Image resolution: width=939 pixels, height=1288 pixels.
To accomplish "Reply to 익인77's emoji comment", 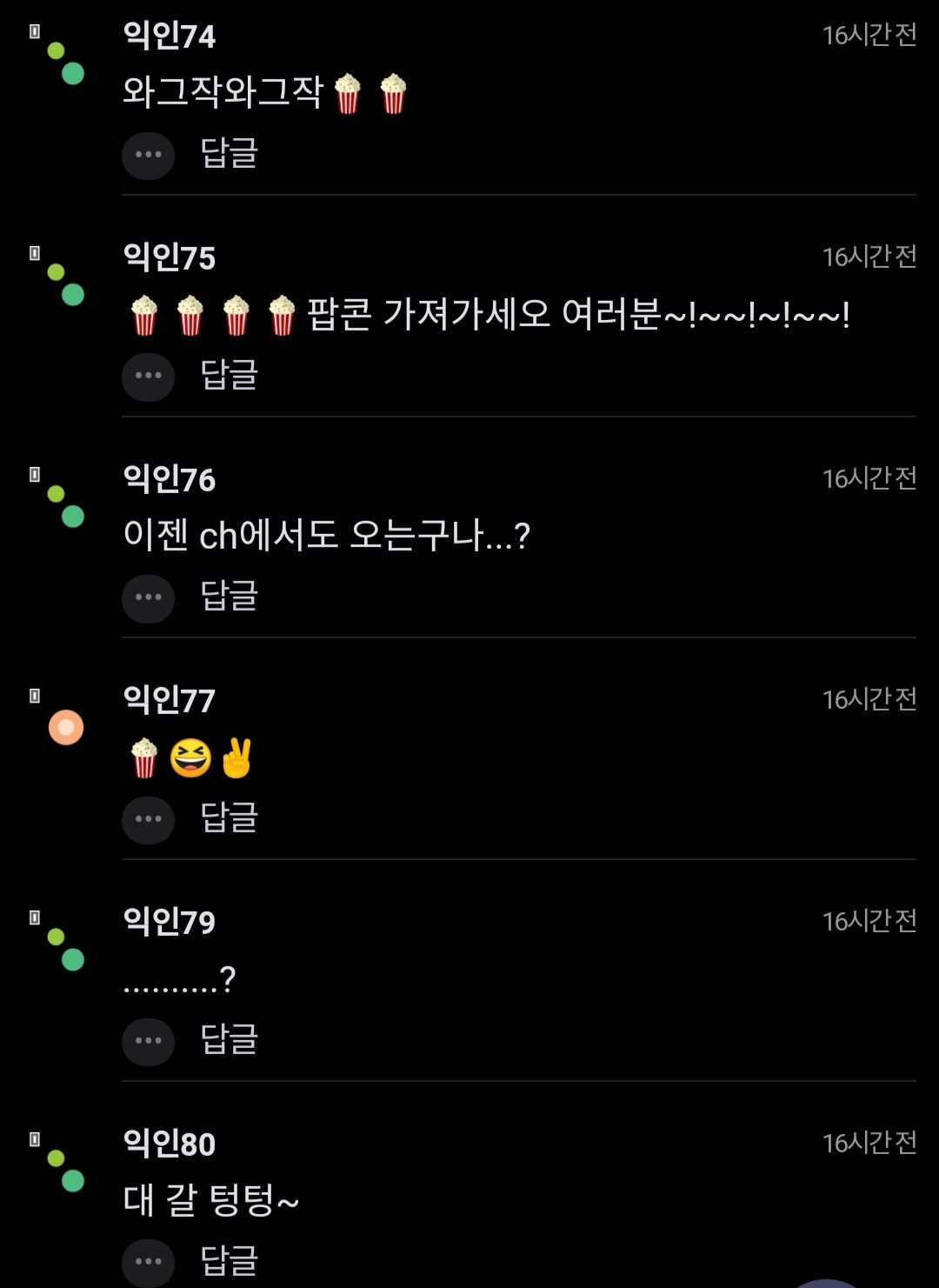I will (x=229, y=818).
